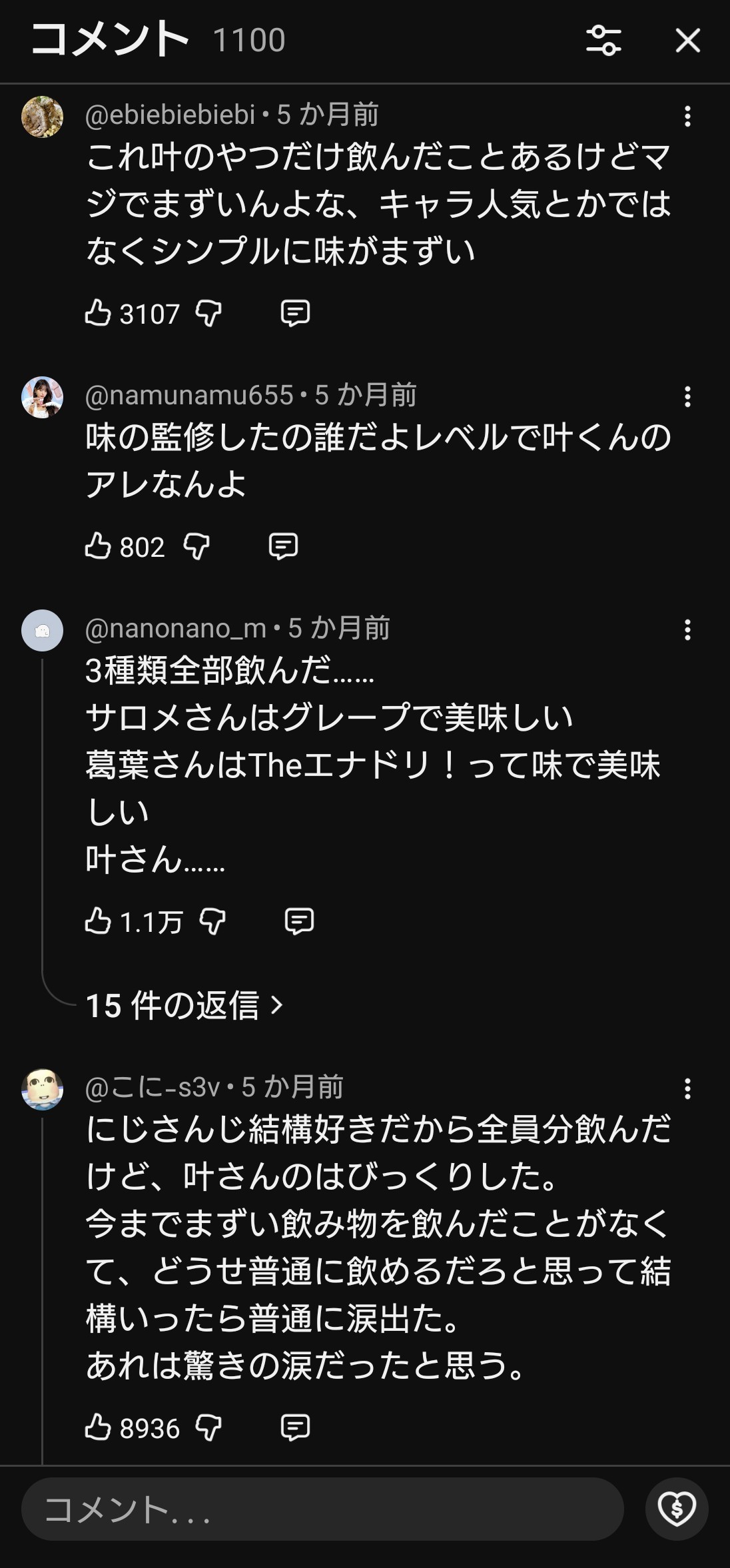Tap the コメント input field

[322, 1509]
